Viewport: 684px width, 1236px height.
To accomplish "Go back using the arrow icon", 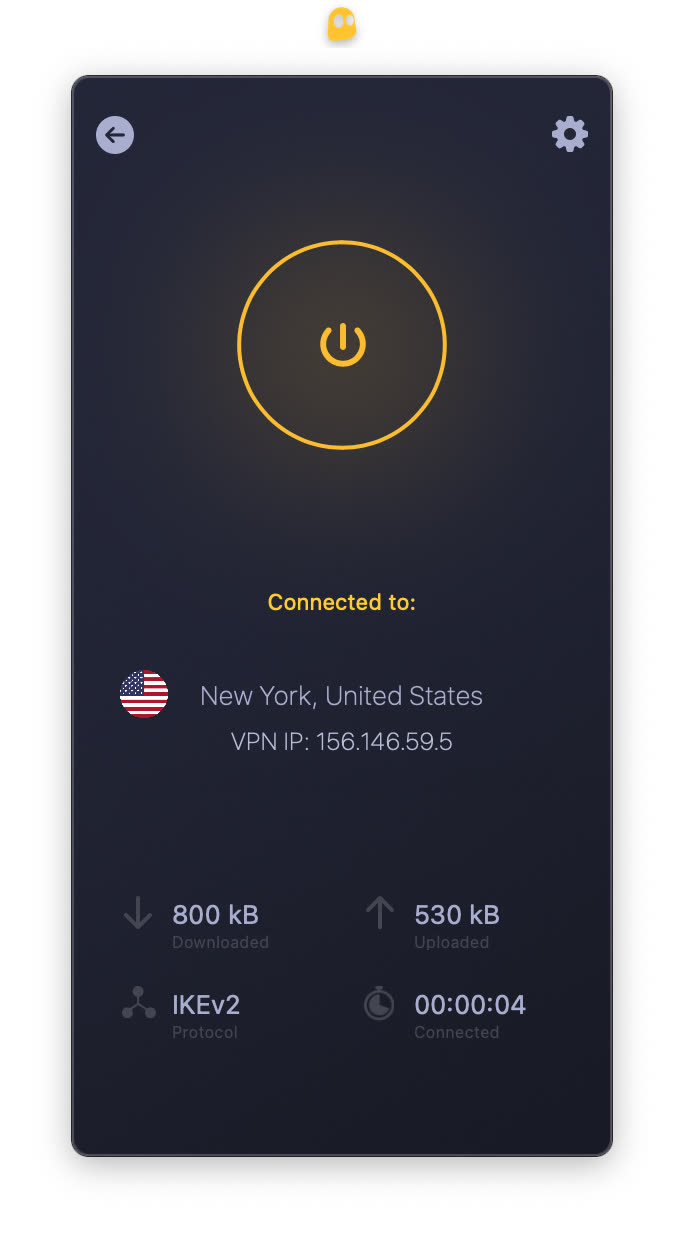I will [x=115, y=135].
